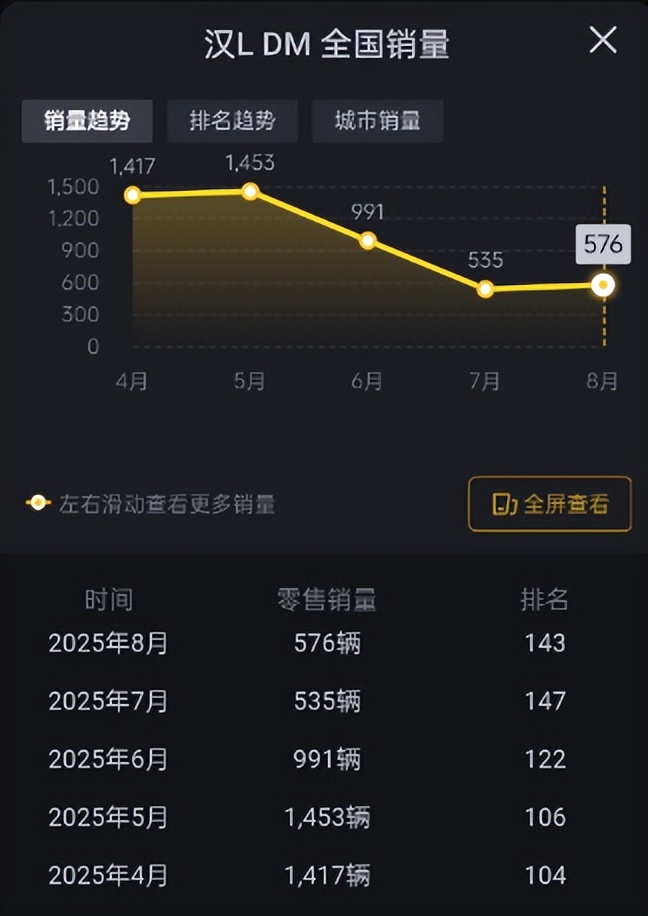Screen dimensions: 648x916
Task: Switch to the 排名趋势 tab
Action: tap(231, 121)
